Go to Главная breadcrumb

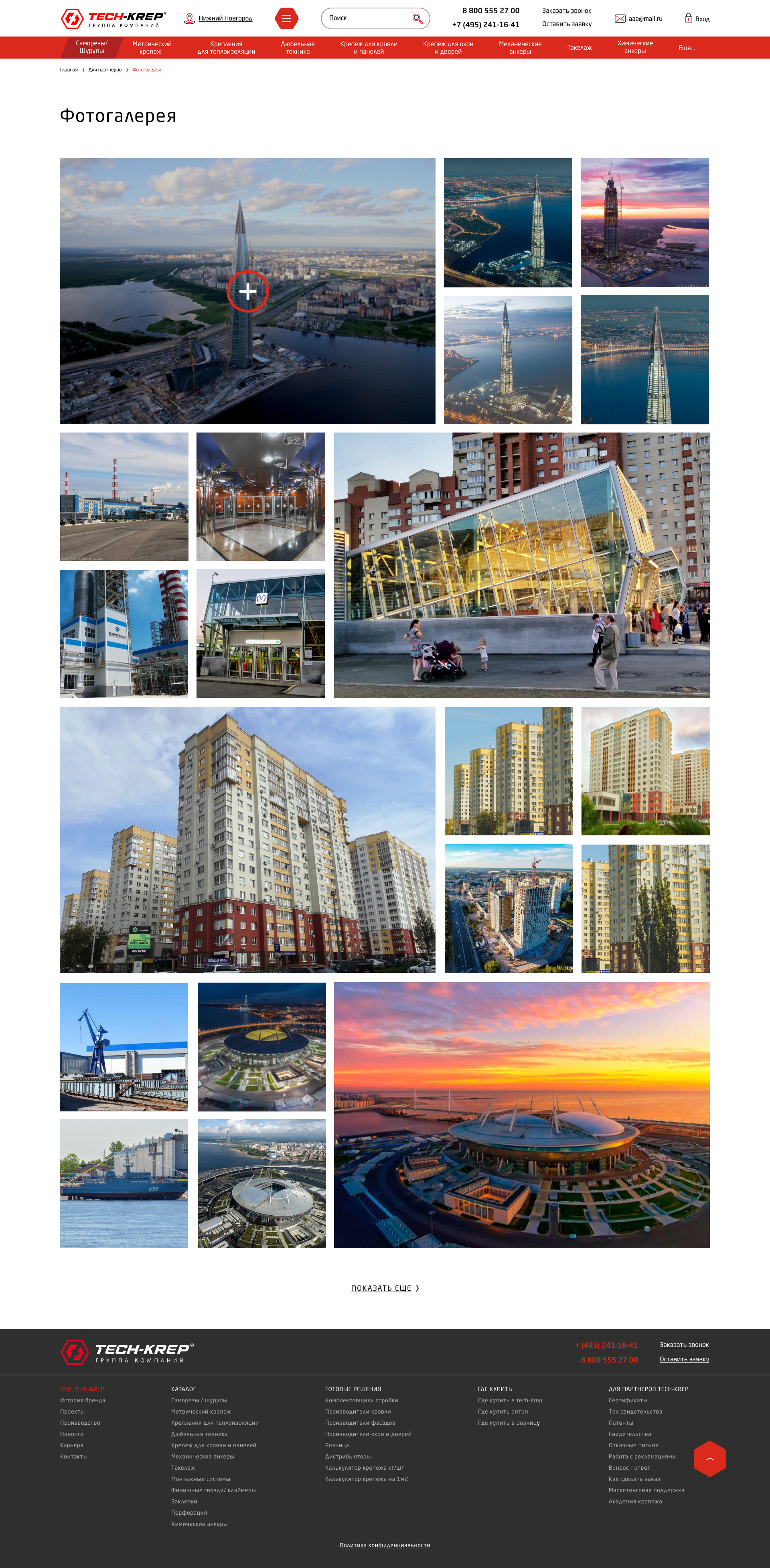click(69, 70)
